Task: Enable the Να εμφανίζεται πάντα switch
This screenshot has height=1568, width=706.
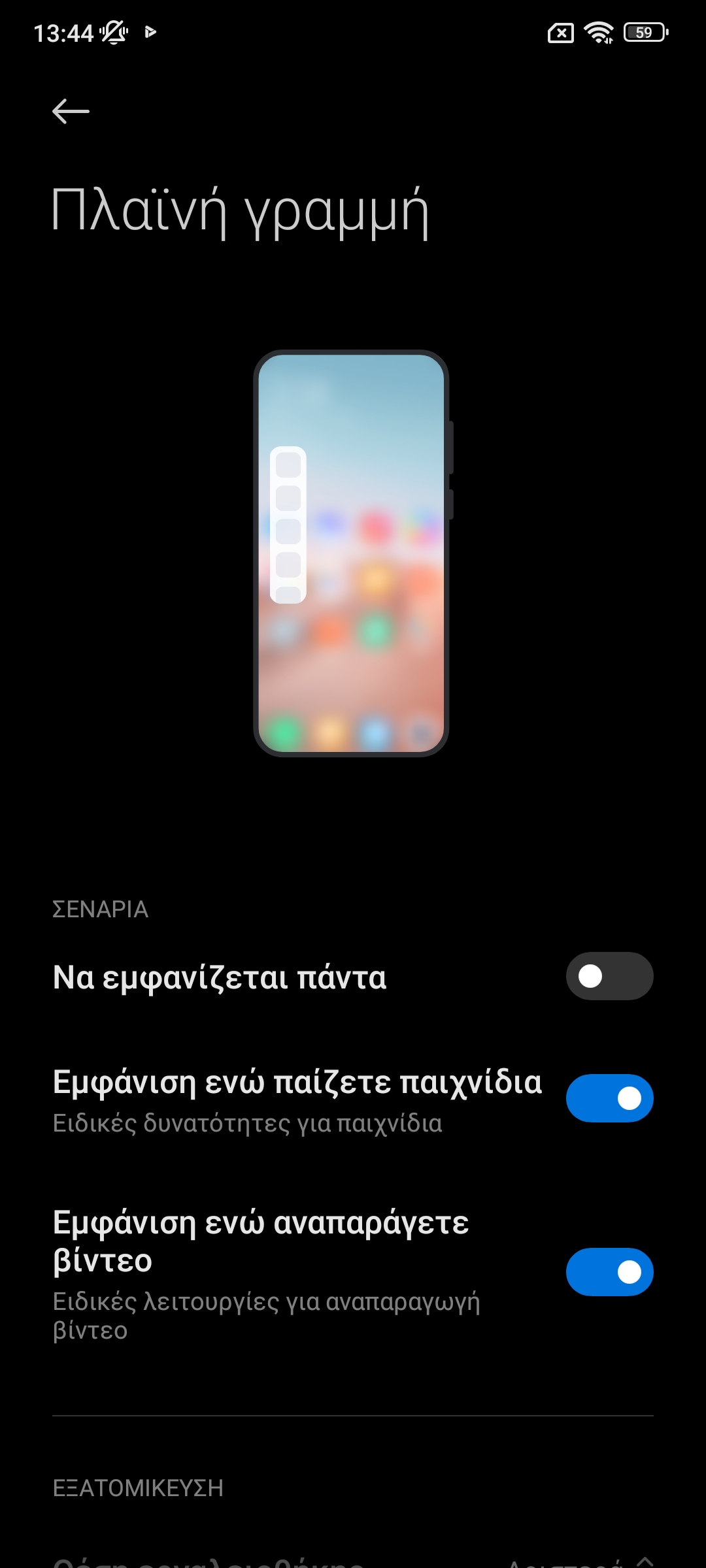Action: [x=609, y=976]
